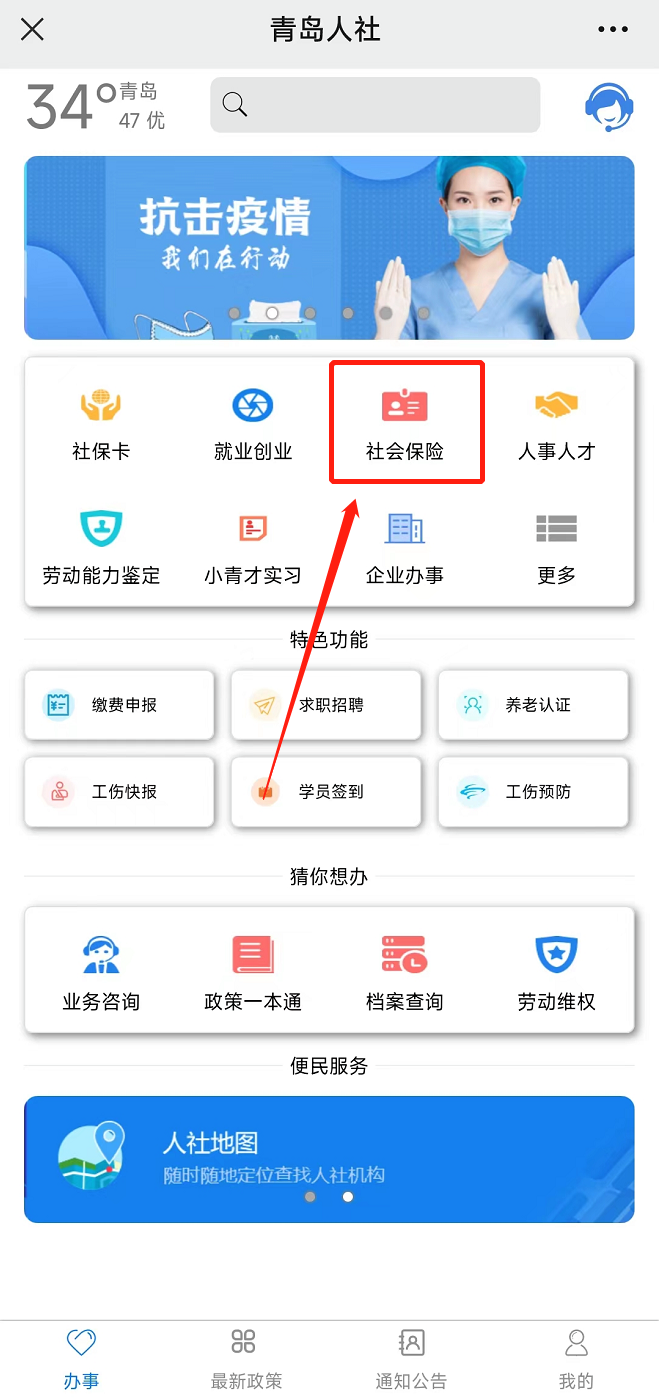
Task: Open the three-dot overflow menu
Action: (x=612, y=30)
